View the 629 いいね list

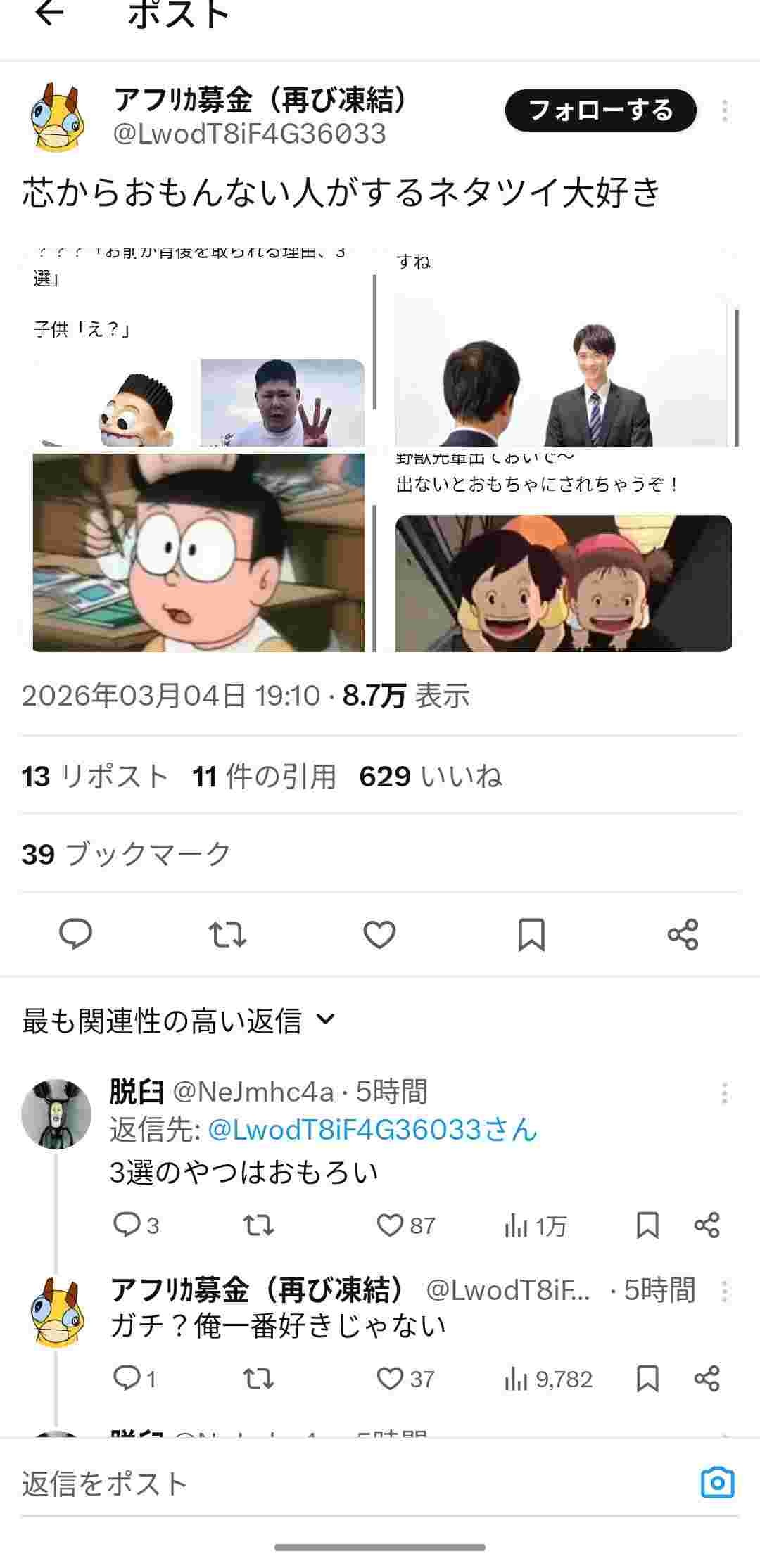tap(430, 777)
